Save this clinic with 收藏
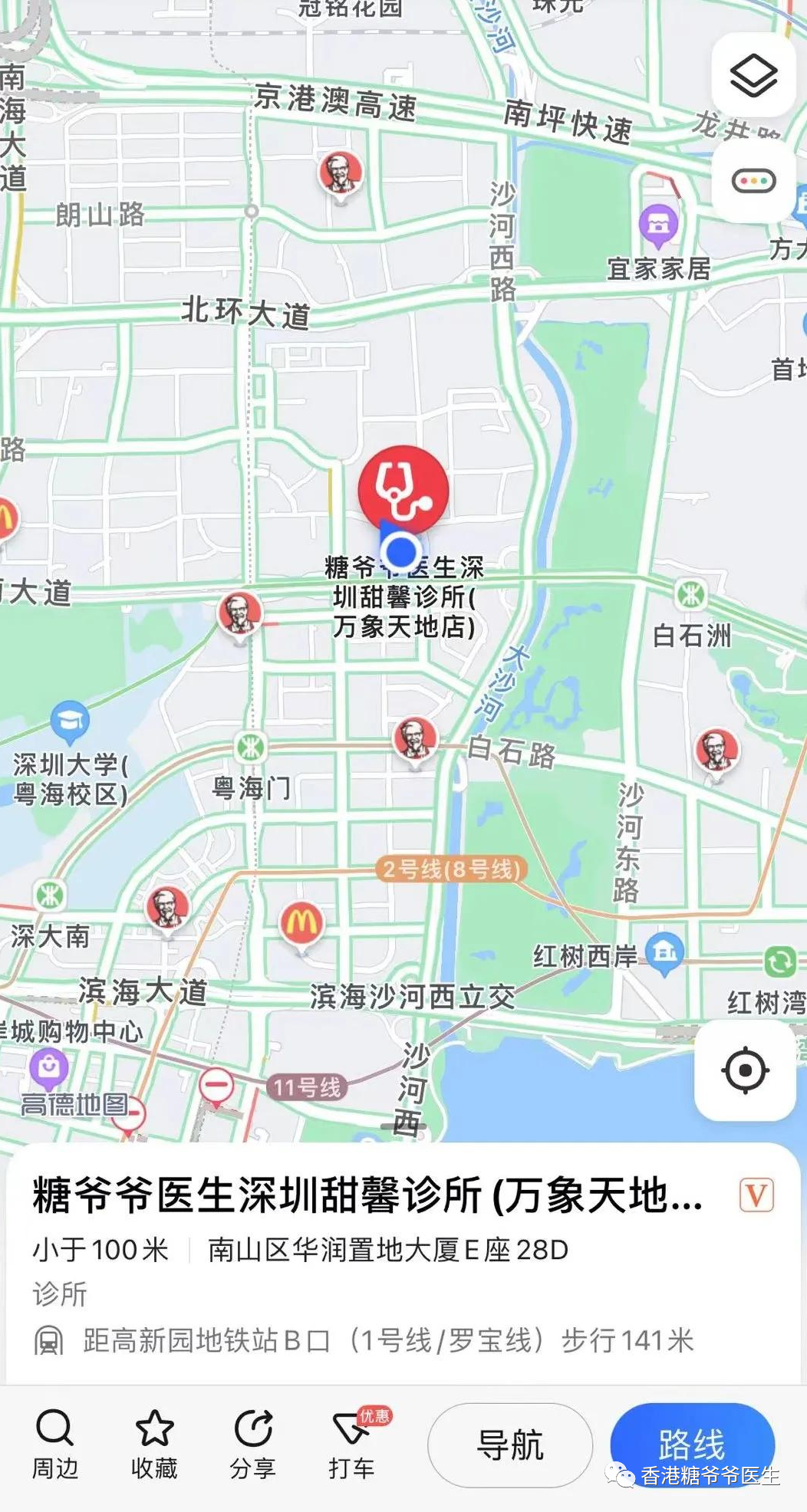 click(153, 1444)
